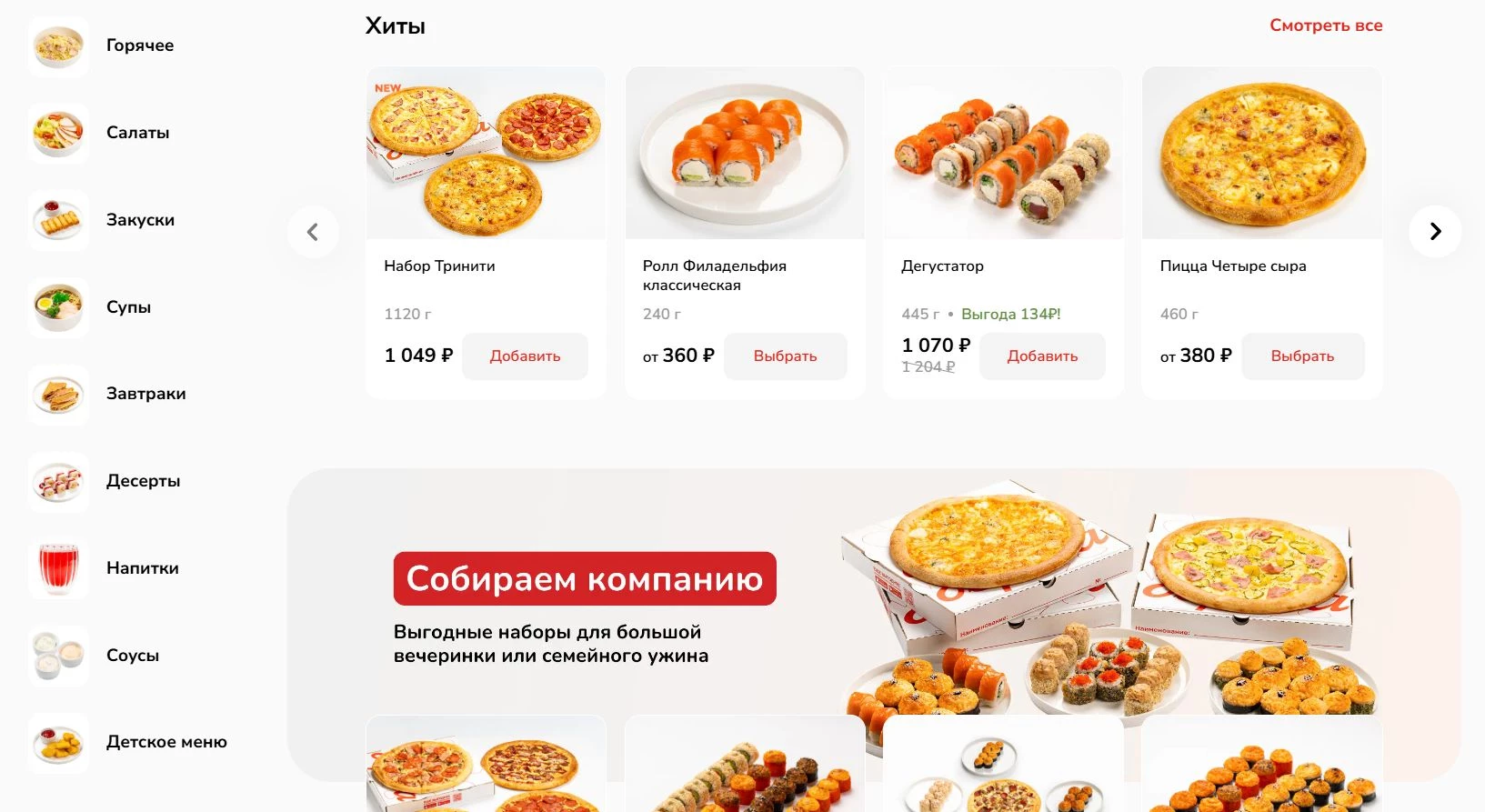Tap the Смотреть все link

click(x=1325, y=25)
